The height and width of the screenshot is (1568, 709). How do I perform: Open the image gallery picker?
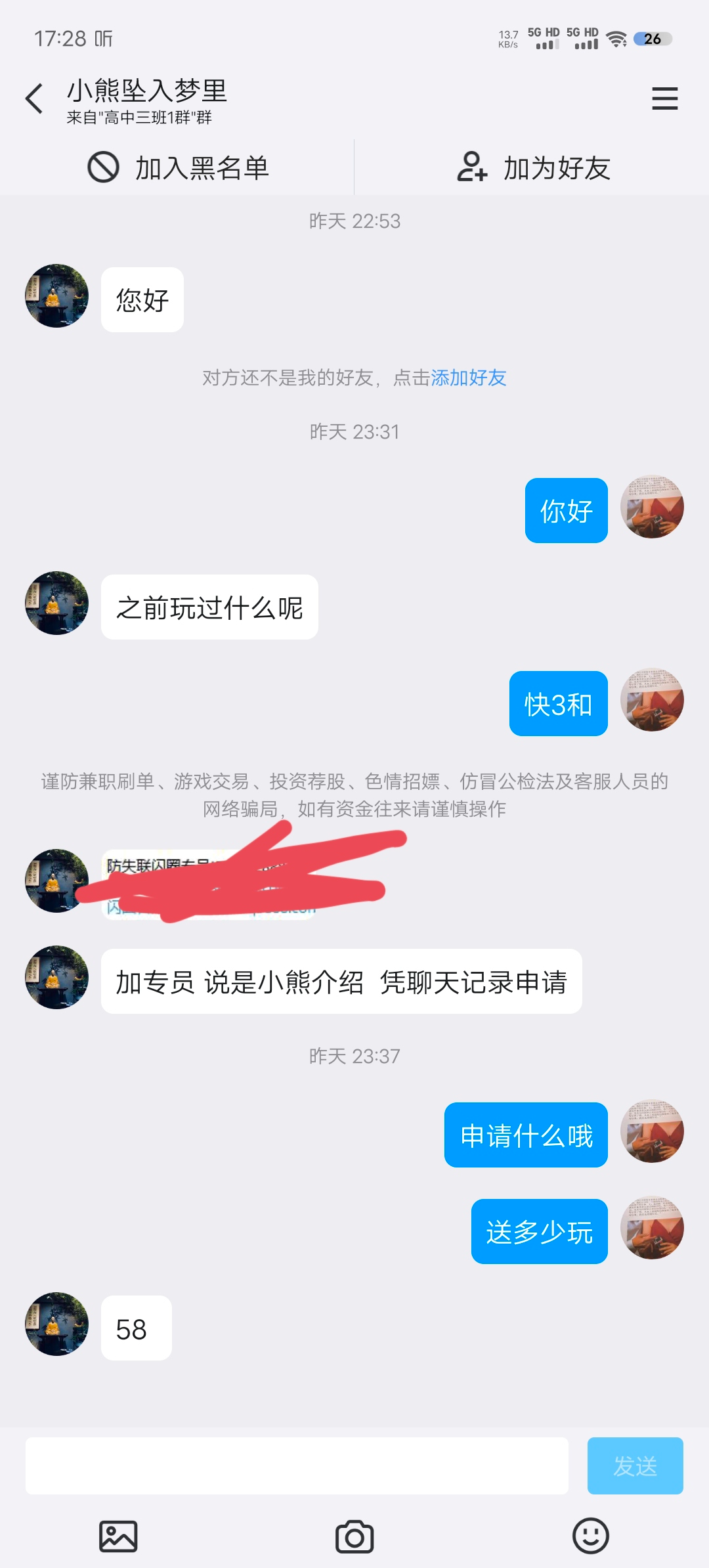118,1536
